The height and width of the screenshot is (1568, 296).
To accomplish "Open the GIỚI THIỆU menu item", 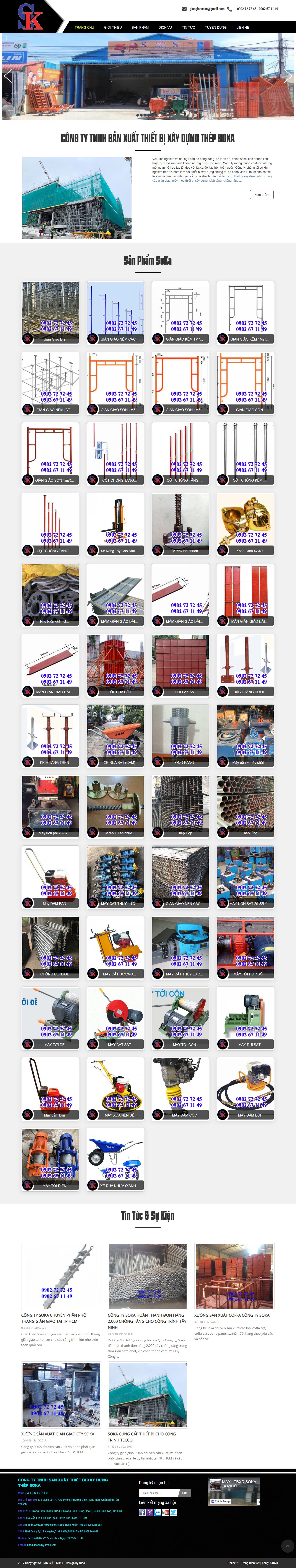I will point(112,27).
